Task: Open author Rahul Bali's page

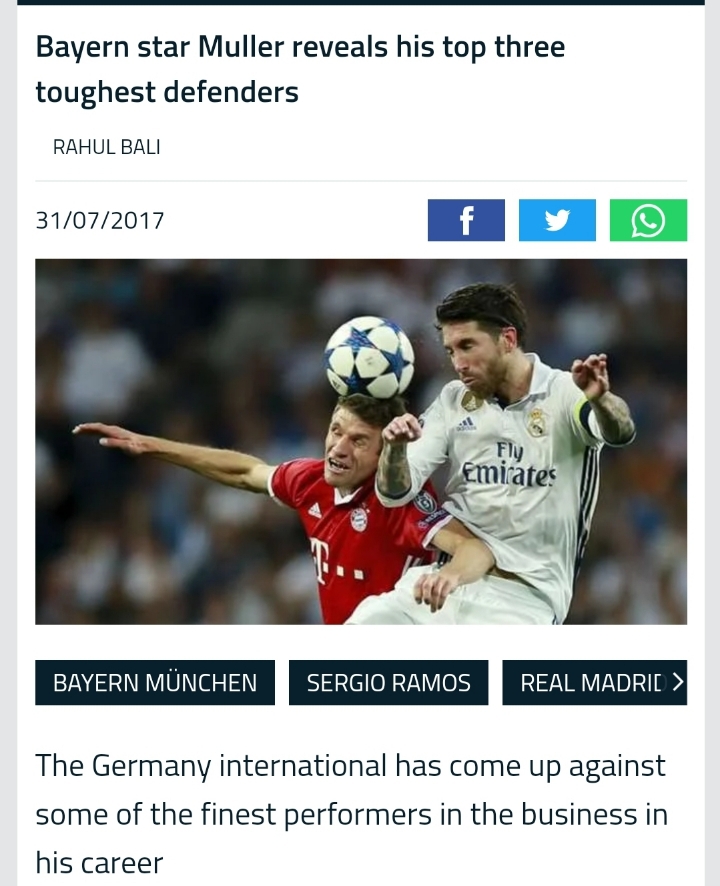Action: pos(107,147)
